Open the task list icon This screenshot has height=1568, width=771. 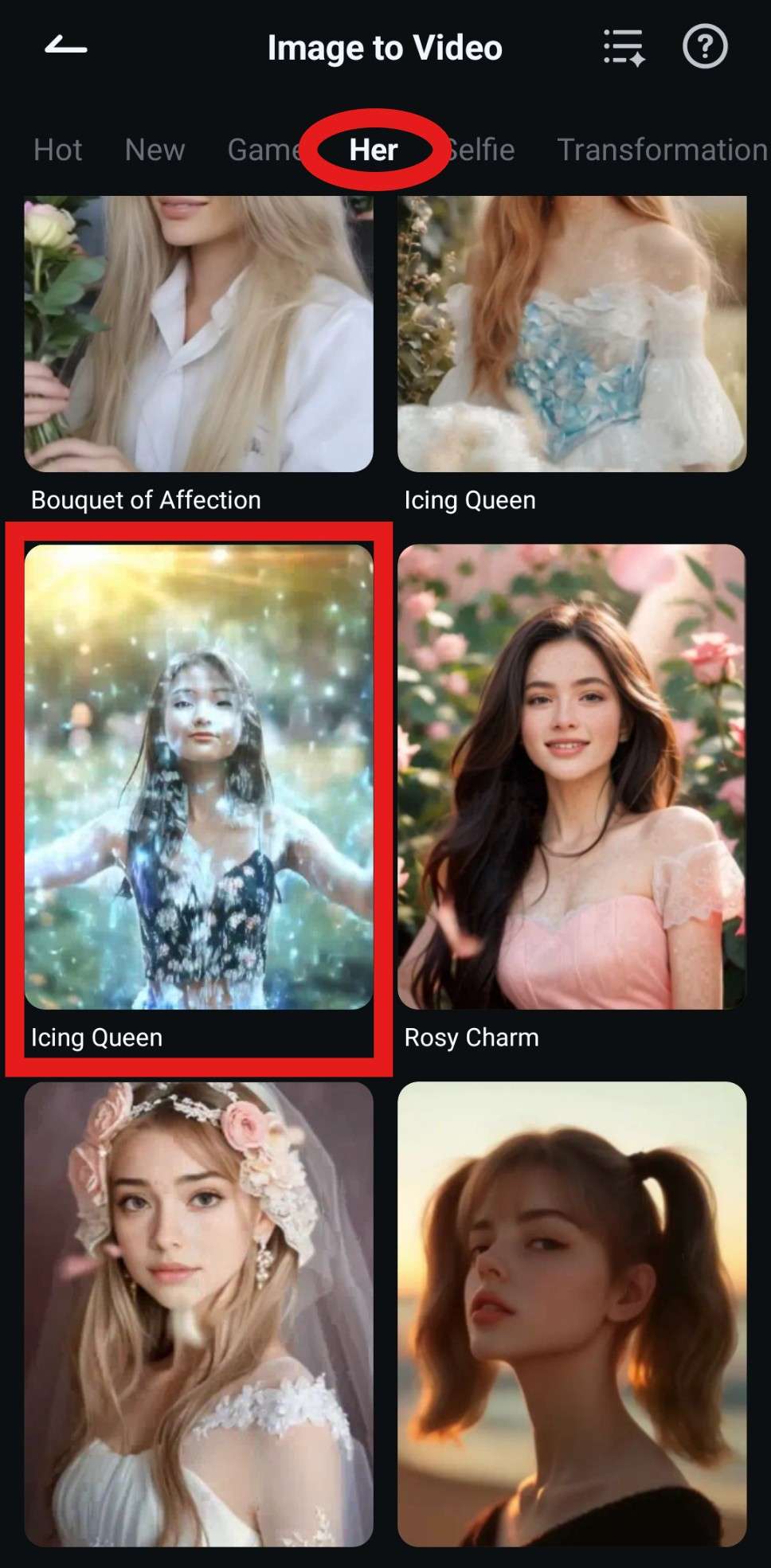coord(623,47)
